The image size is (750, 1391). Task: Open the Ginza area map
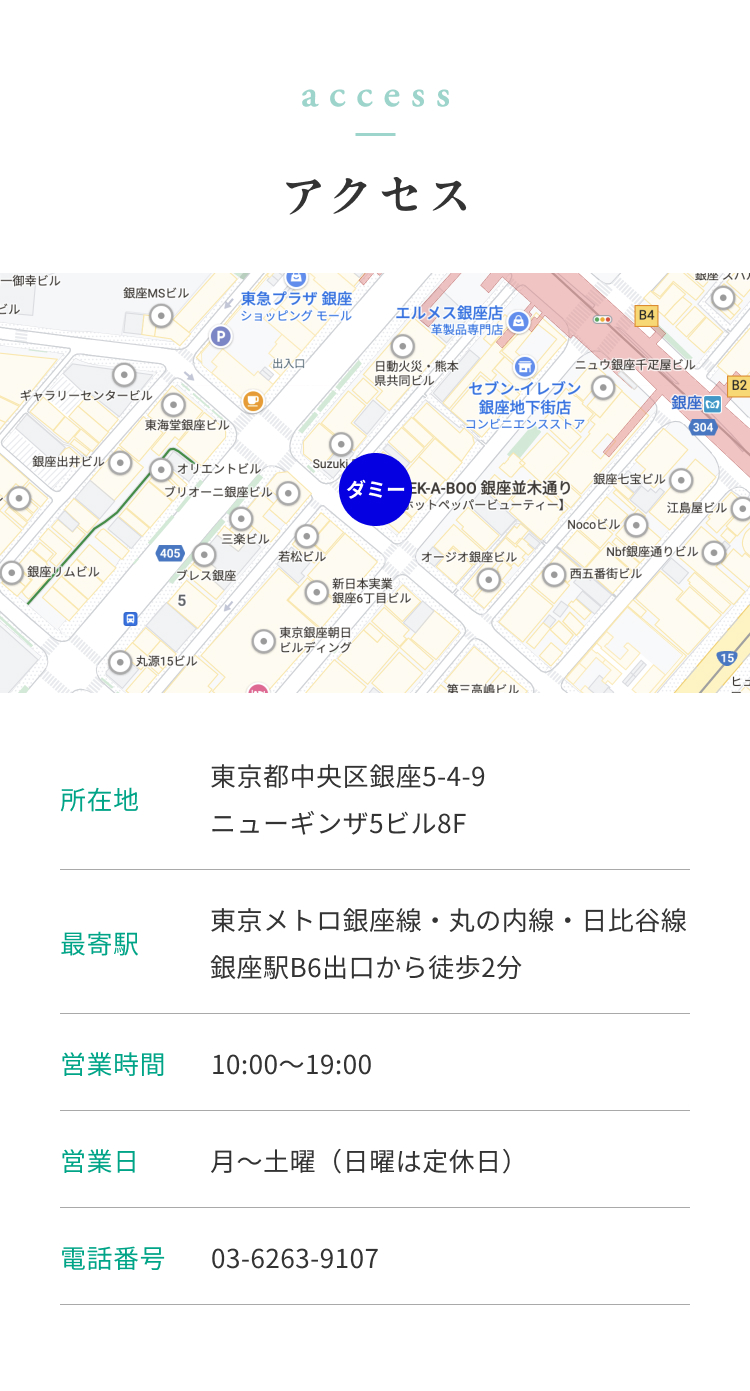pyautogui.click(x=375, y=483)
